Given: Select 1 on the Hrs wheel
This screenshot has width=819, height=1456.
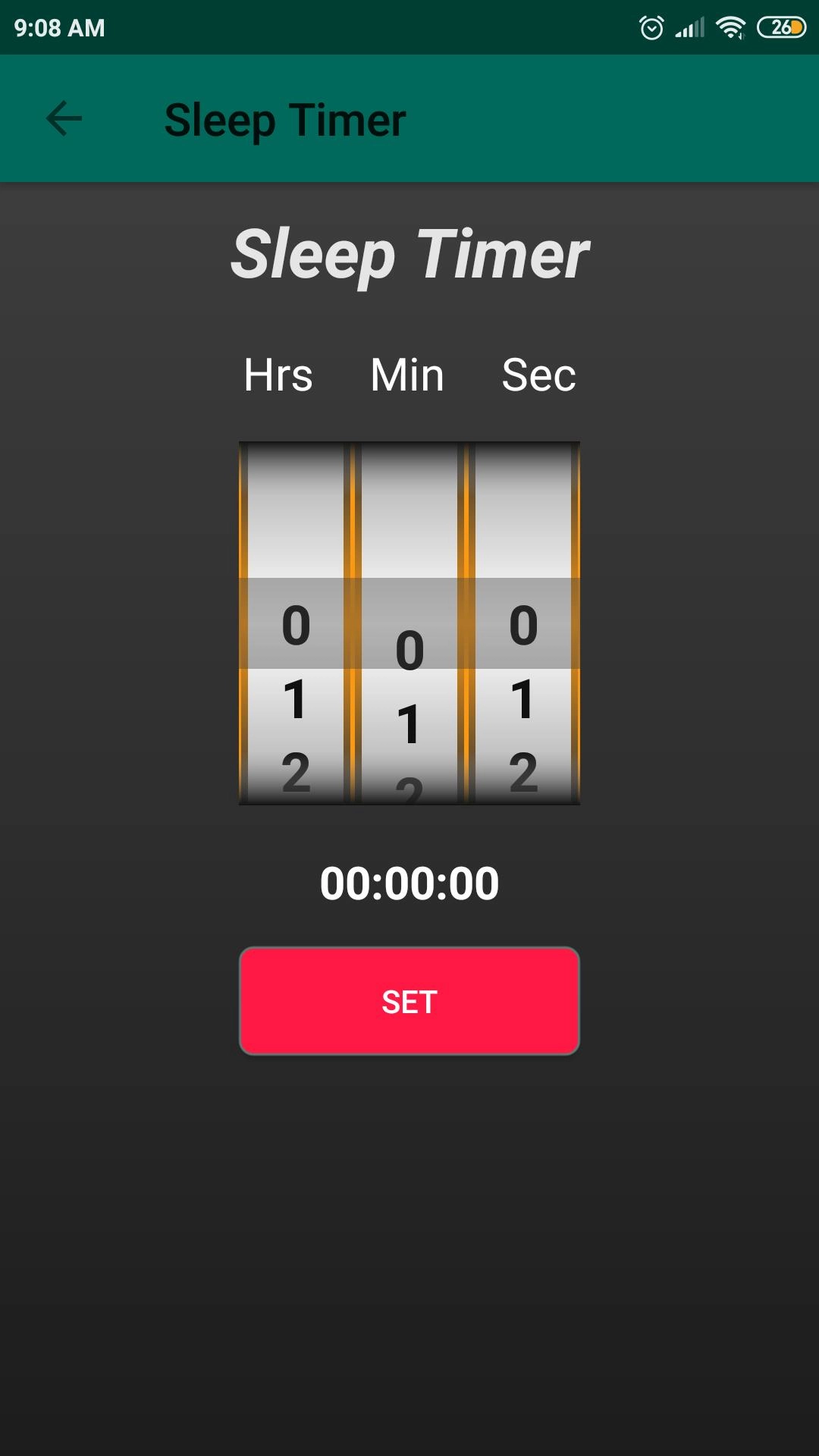Looking at the screenshot, I should [x=296, y=699].
